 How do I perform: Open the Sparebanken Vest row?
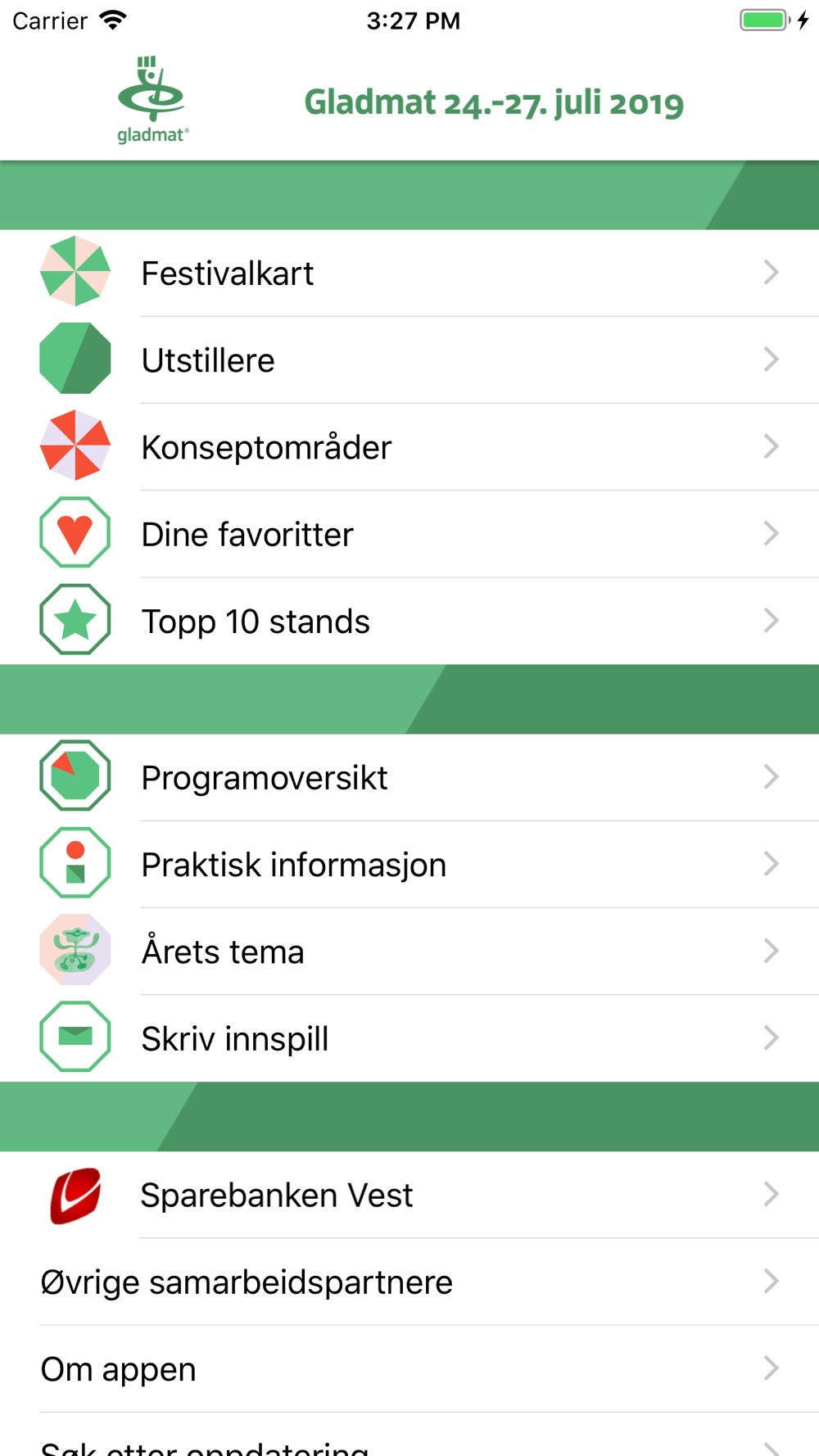[x=409, y=1195]
